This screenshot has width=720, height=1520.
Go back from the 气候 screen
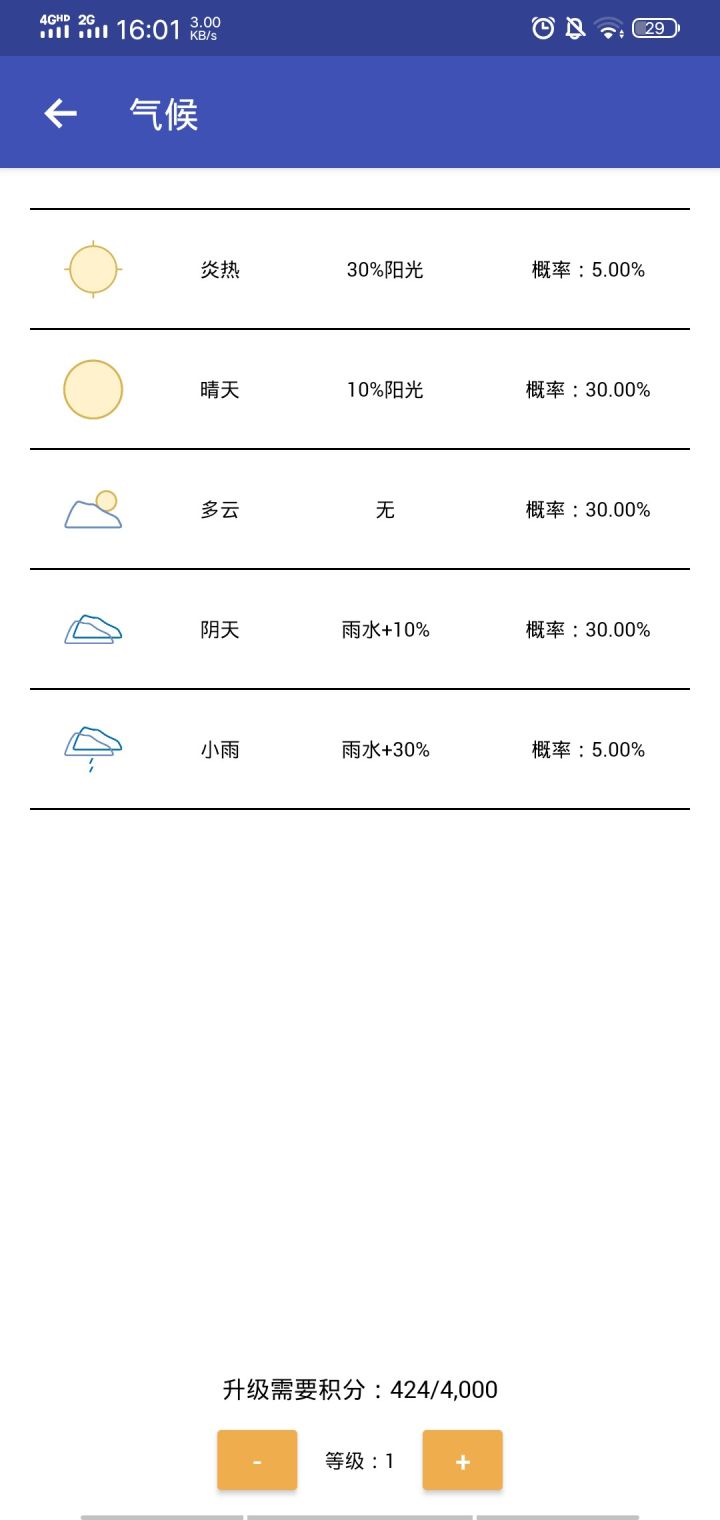click(x=61, y=114)
